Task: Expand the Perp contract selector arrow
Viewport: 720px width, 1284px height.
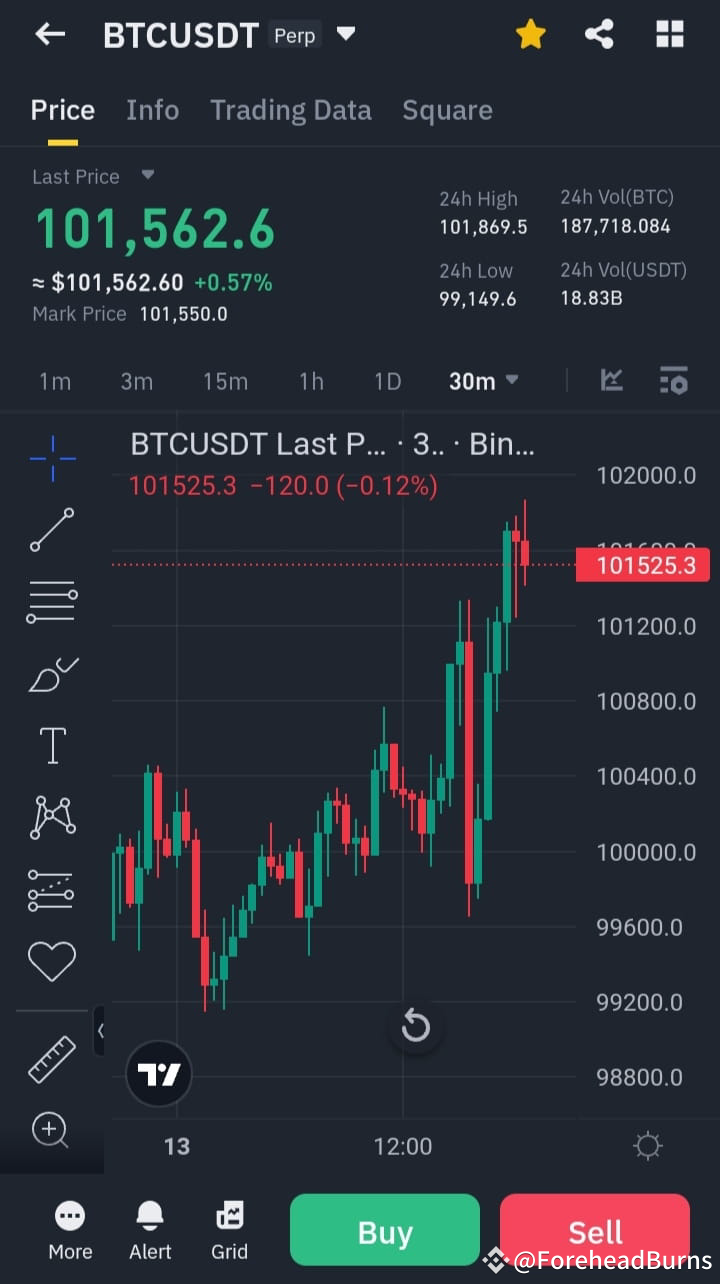Action: (345, 33)
